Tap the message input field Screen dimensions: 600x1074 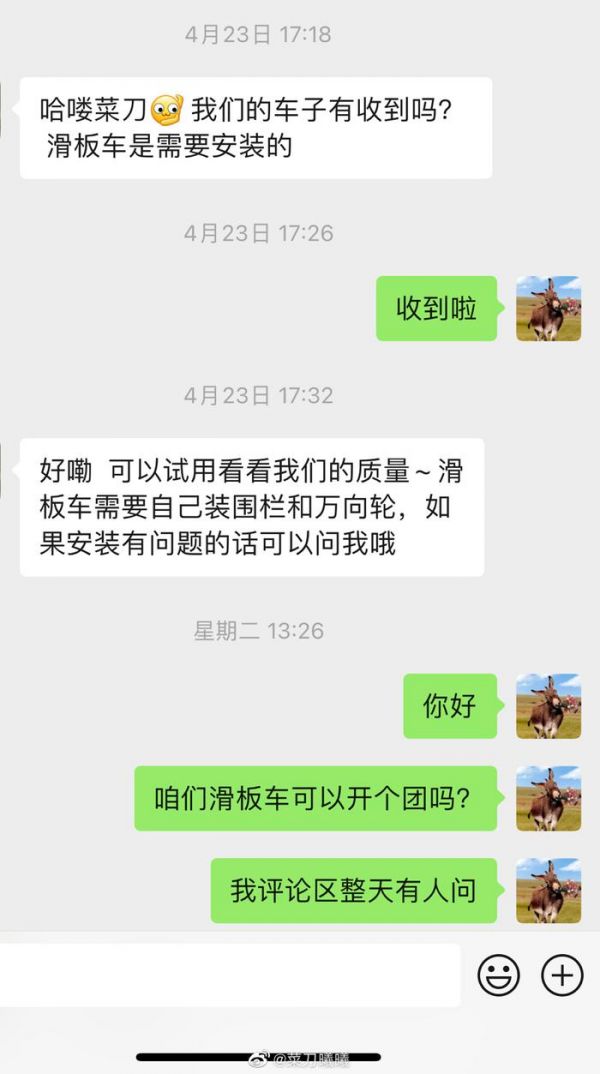point(230,974)
